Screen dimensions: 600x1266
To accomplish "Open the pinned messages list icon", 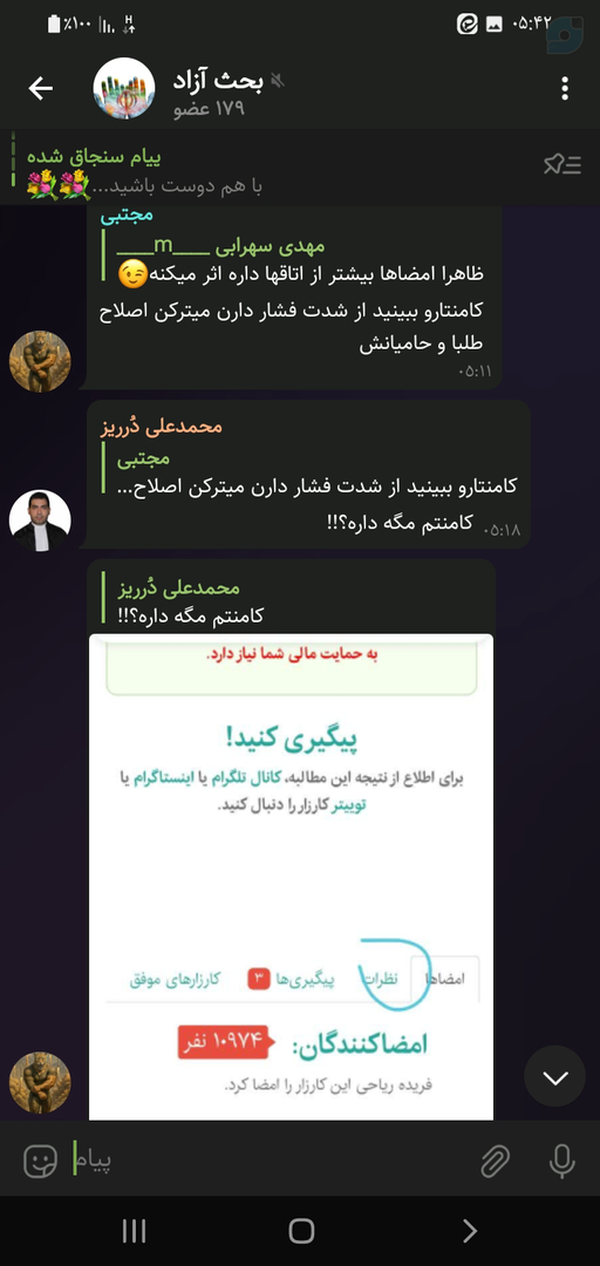I will tap(561, 165).
